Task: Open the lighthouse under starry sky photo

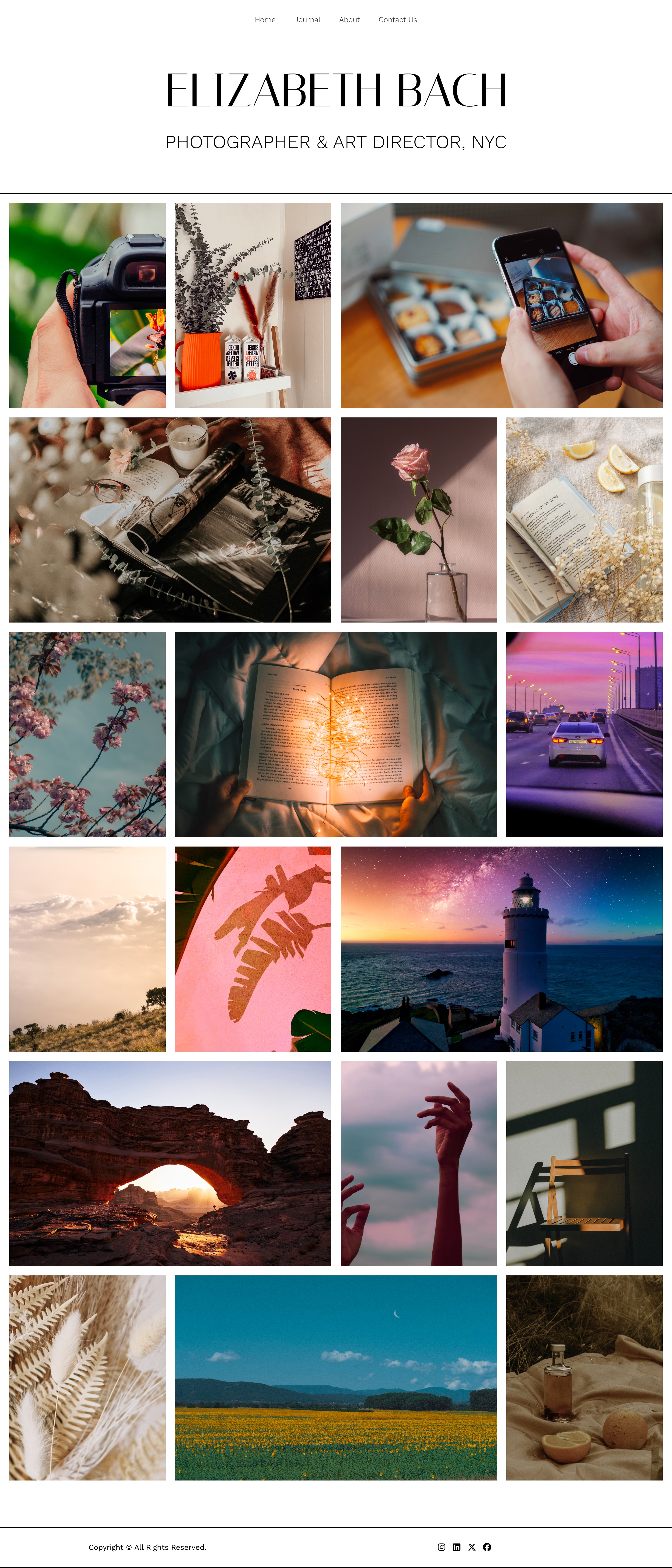Action: 501,948
